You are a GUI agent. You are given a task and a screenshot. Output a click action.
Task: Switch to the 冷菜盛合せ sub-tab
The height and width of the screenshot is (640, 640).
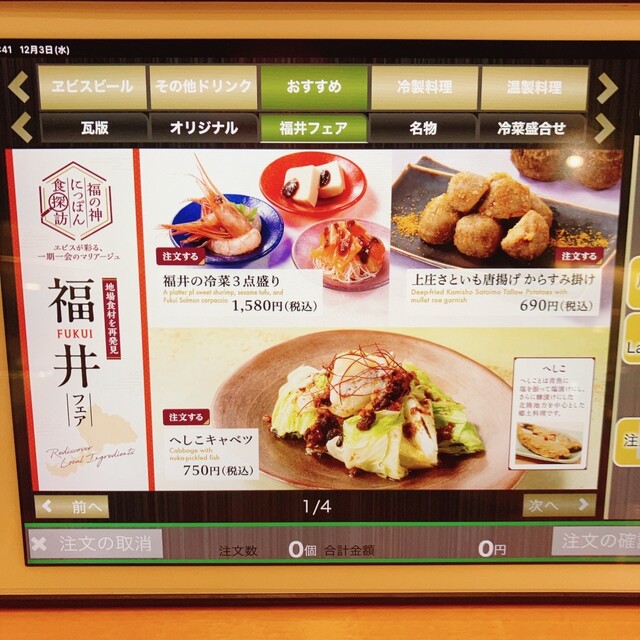point(534,128)
